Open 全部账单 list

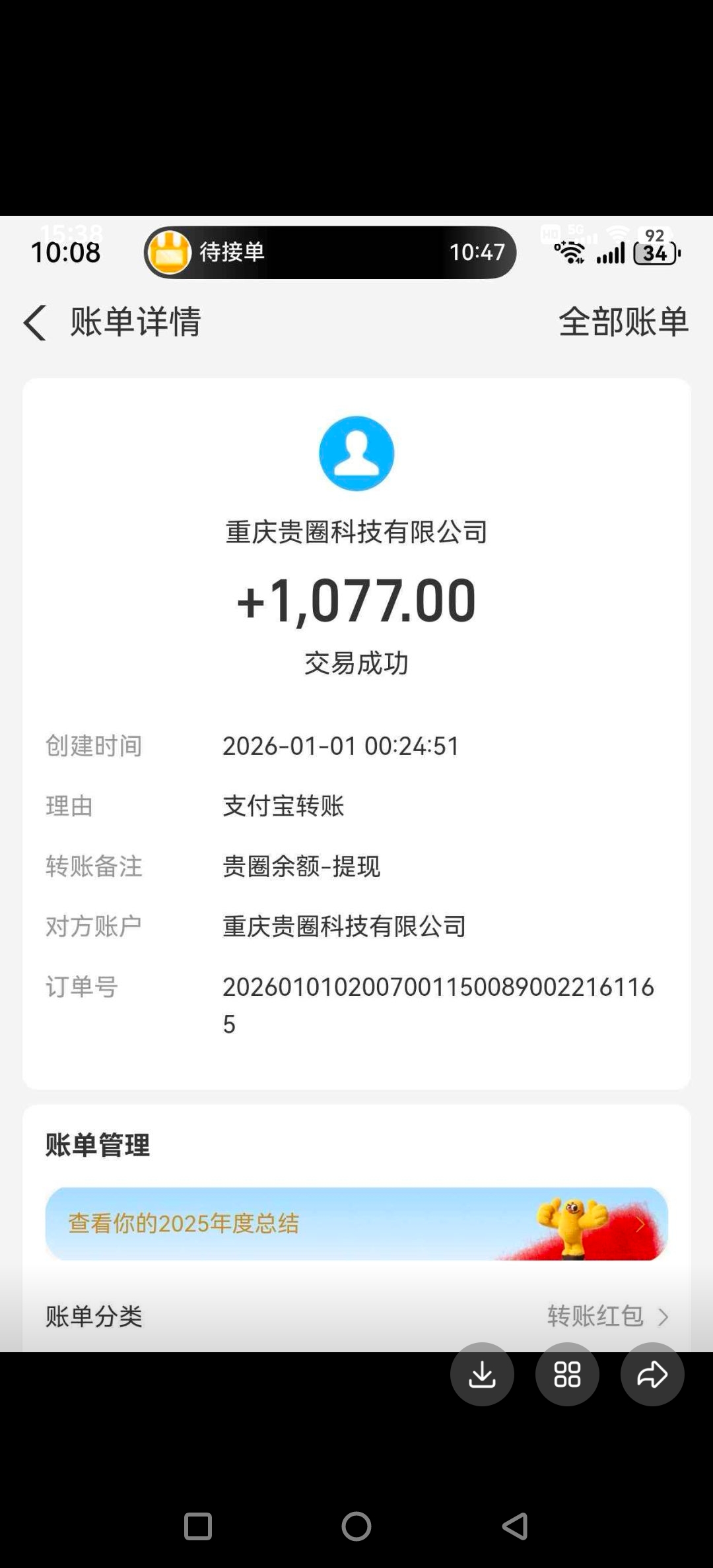(x=623, y=322)
